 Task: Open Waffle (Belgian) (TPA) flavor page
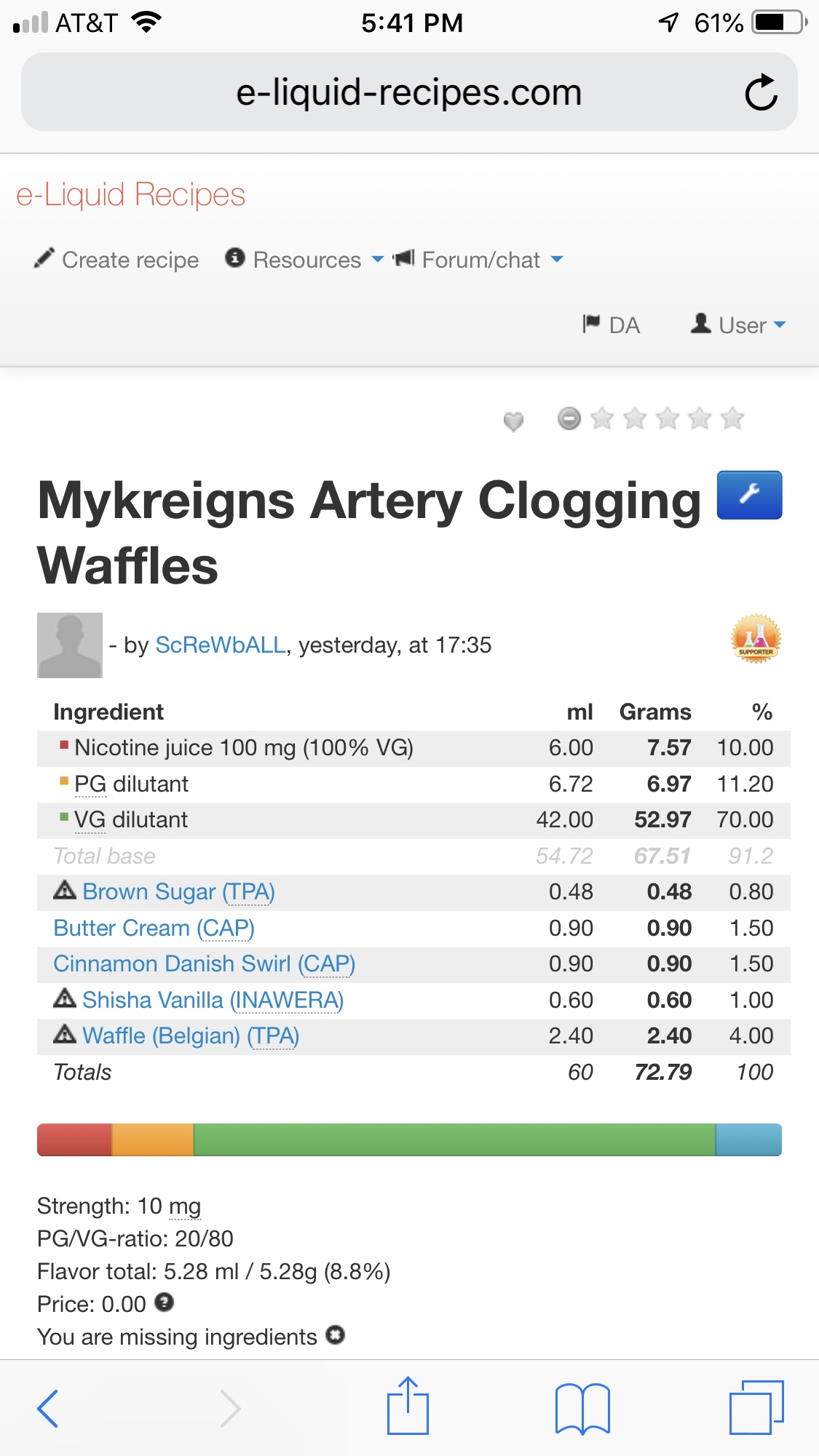point(191,1035)
